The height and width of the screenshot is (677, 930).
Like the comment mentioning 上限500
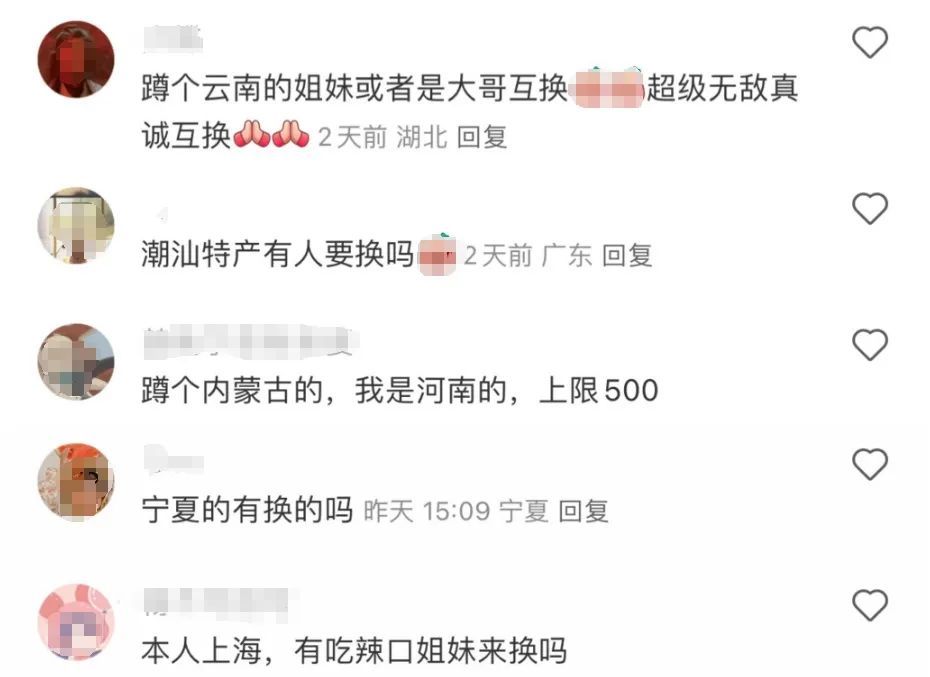(x=870, y=345)
